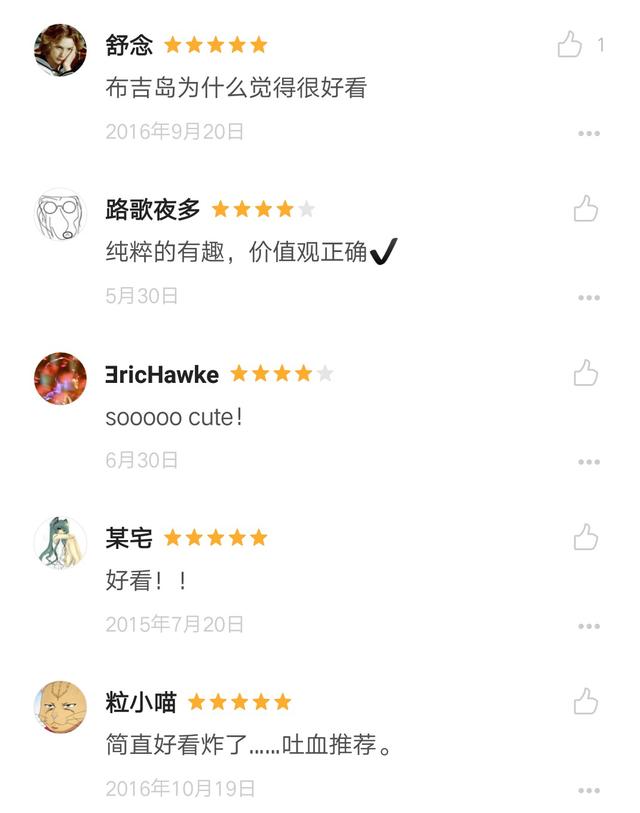Like 粒小喵's review
This screenshot has width=640, height=813.
pyautogui.click(x=586, y=702)
